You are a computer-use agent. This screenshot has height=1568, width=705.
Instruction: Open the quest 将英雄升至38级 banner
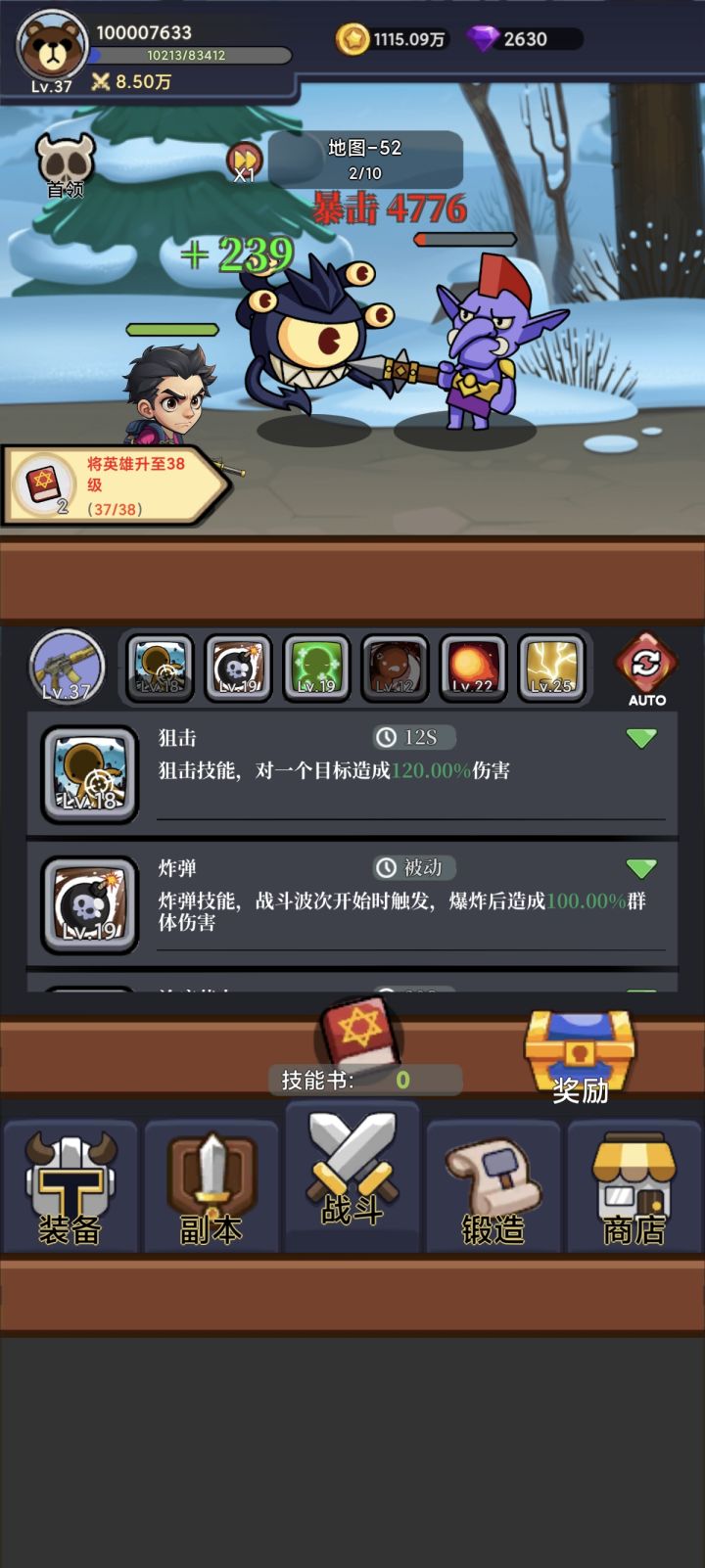(x=116, y=484)
